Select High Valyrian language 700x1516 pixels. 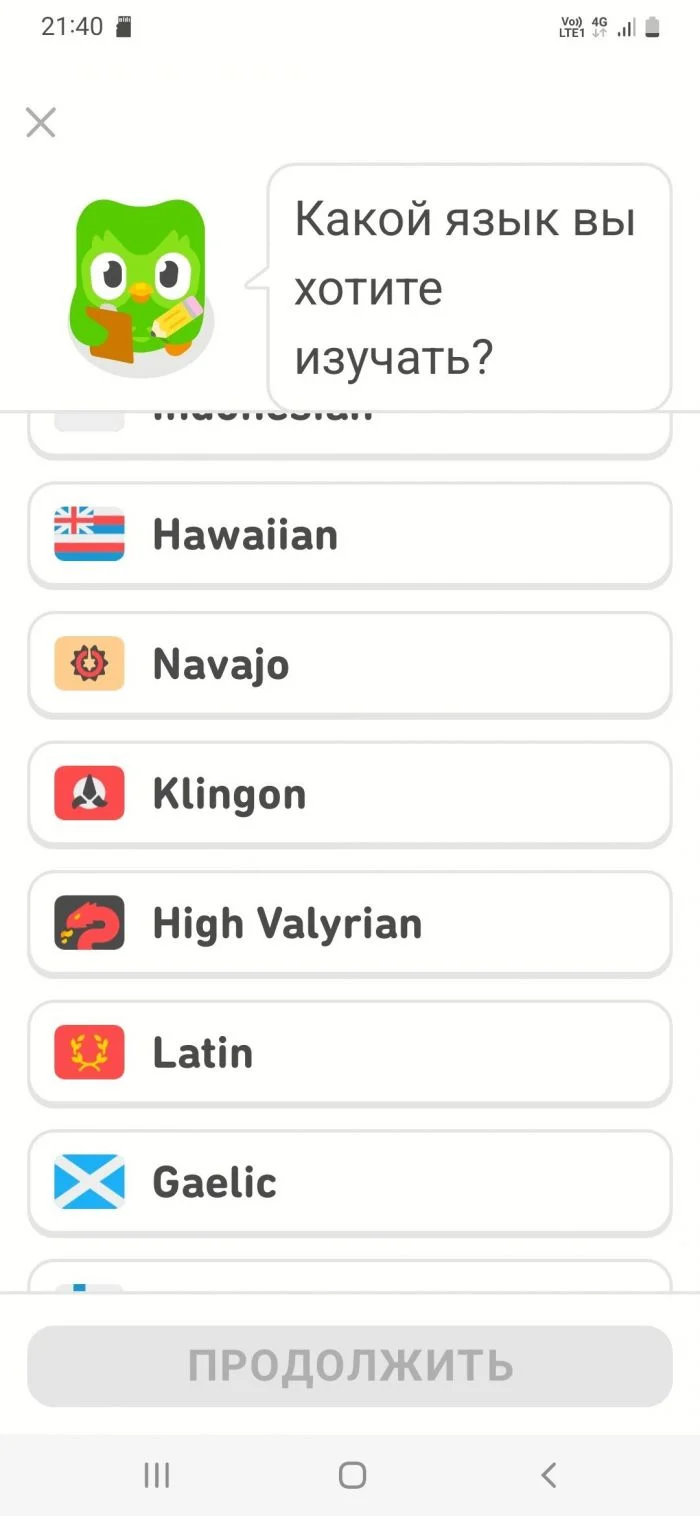(x=349, y=923)
